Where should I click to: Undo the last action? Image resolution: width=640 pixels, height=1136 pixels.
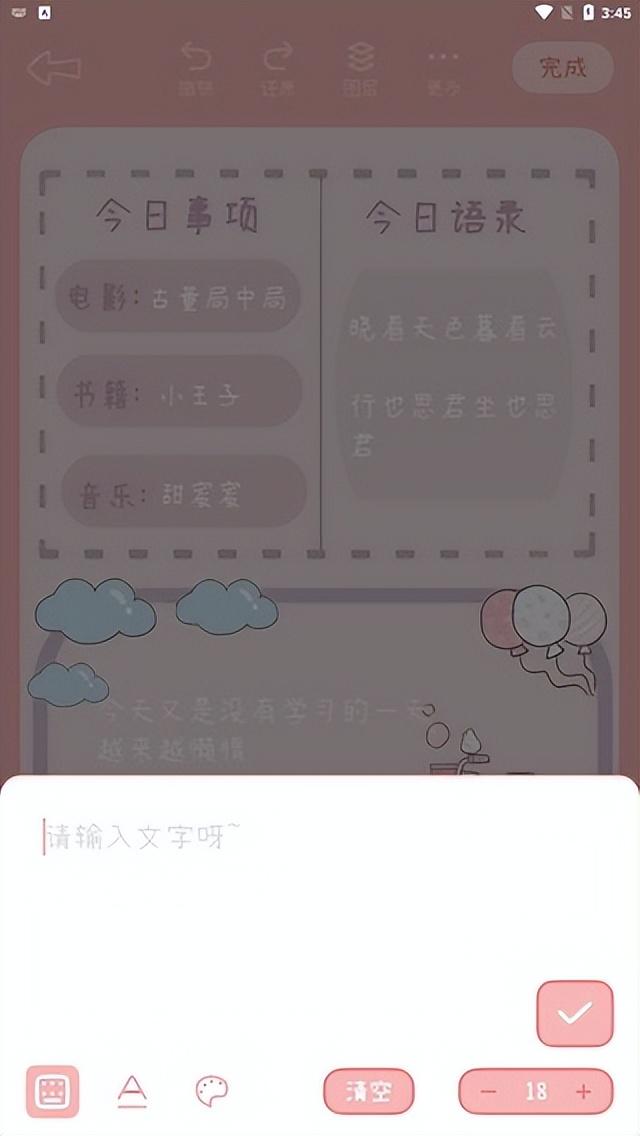tap(194, 68)
